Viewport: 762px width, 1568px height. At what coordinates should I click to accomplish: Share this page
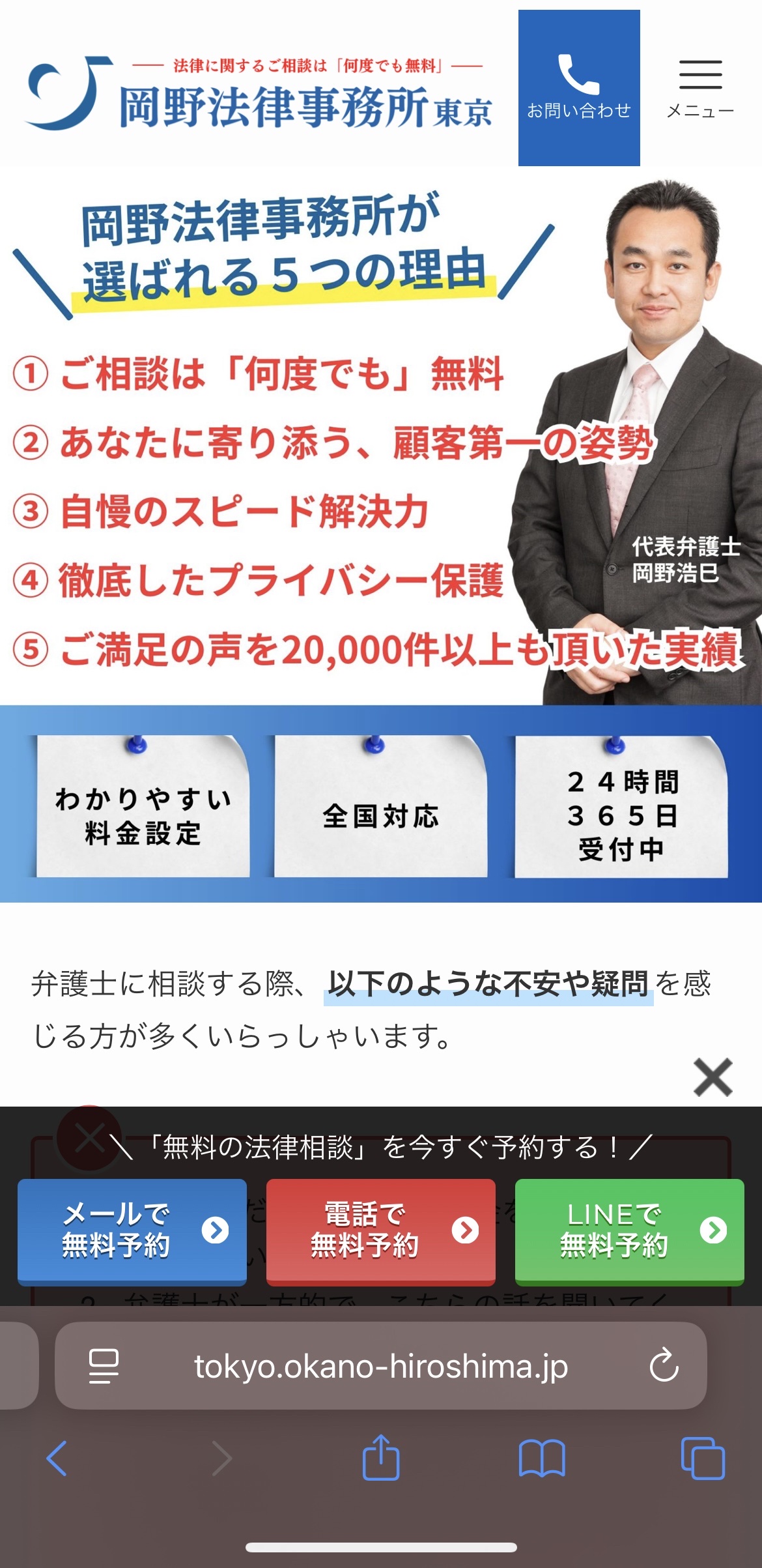[x=381, y=1457]
